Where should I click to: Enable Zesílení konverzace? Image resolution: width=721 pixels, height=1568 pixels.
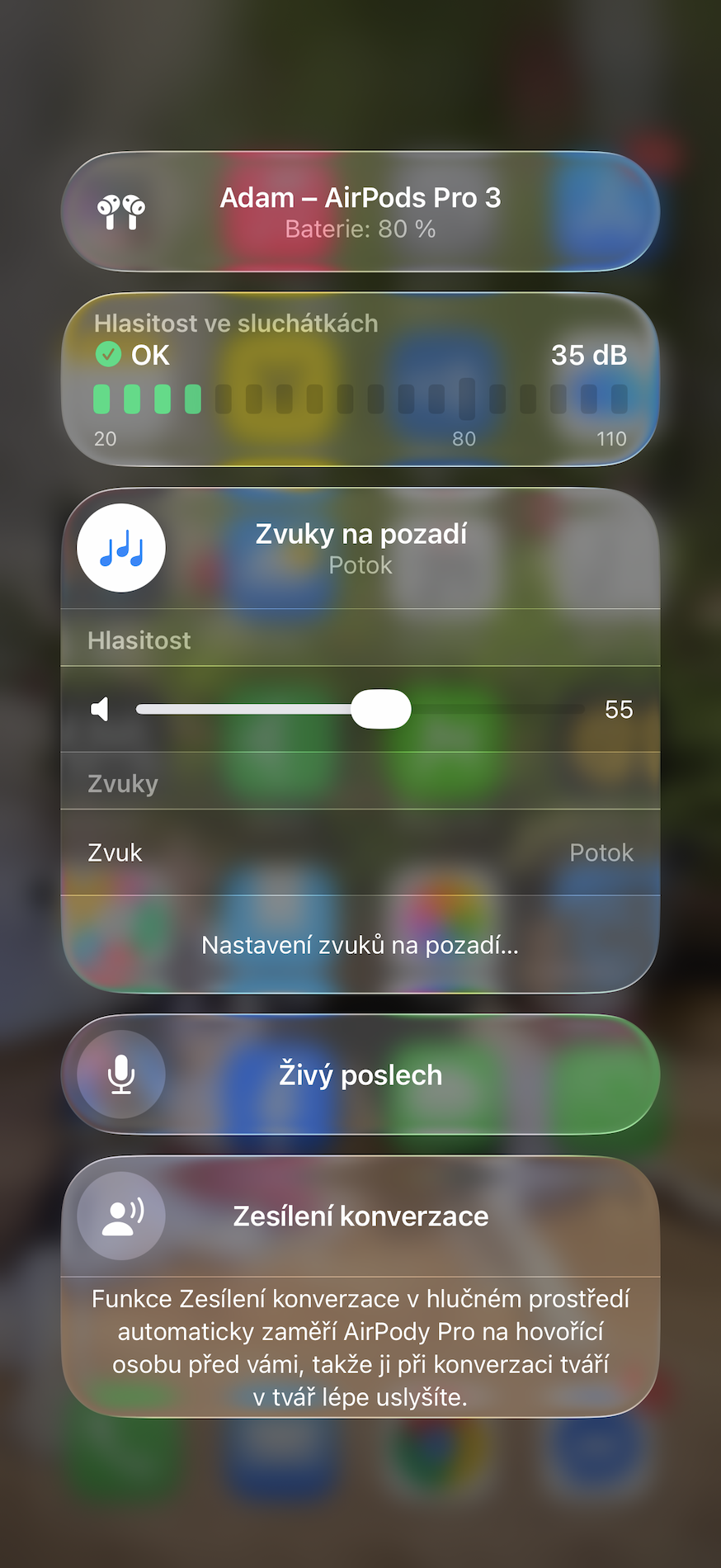(121, 1216)
